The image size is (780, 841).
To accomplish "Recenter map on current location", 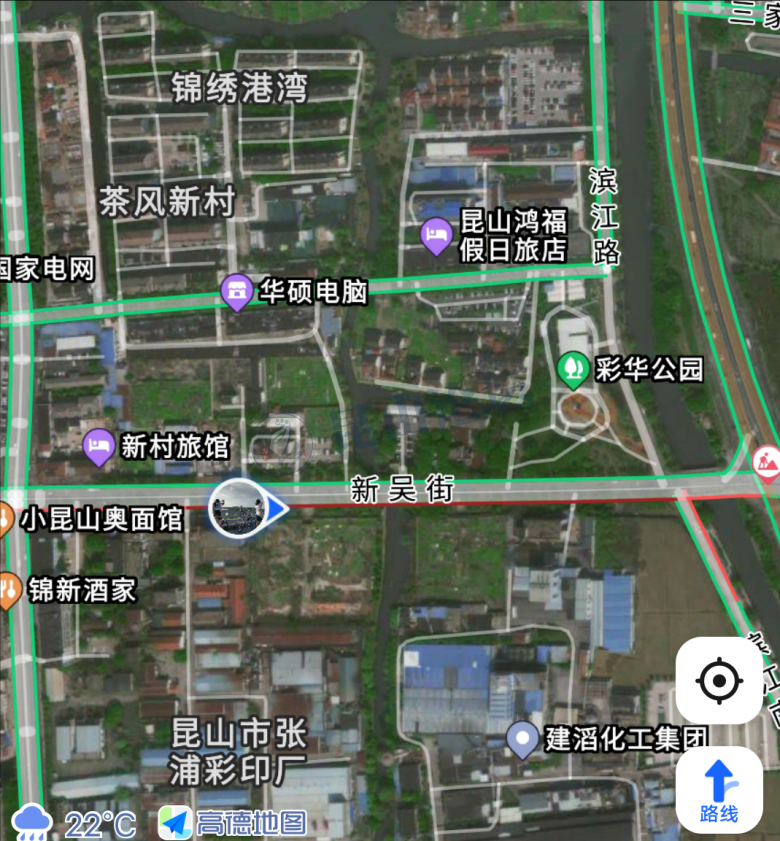I will point(719,682).
